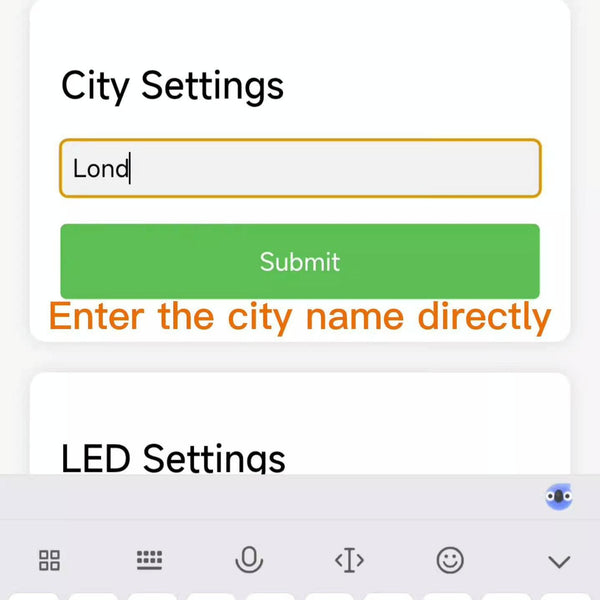The width and height of the screenshot is (600, 600).
Task: Hide the keyboard with the down chevron
Action: tap(559, 561)
